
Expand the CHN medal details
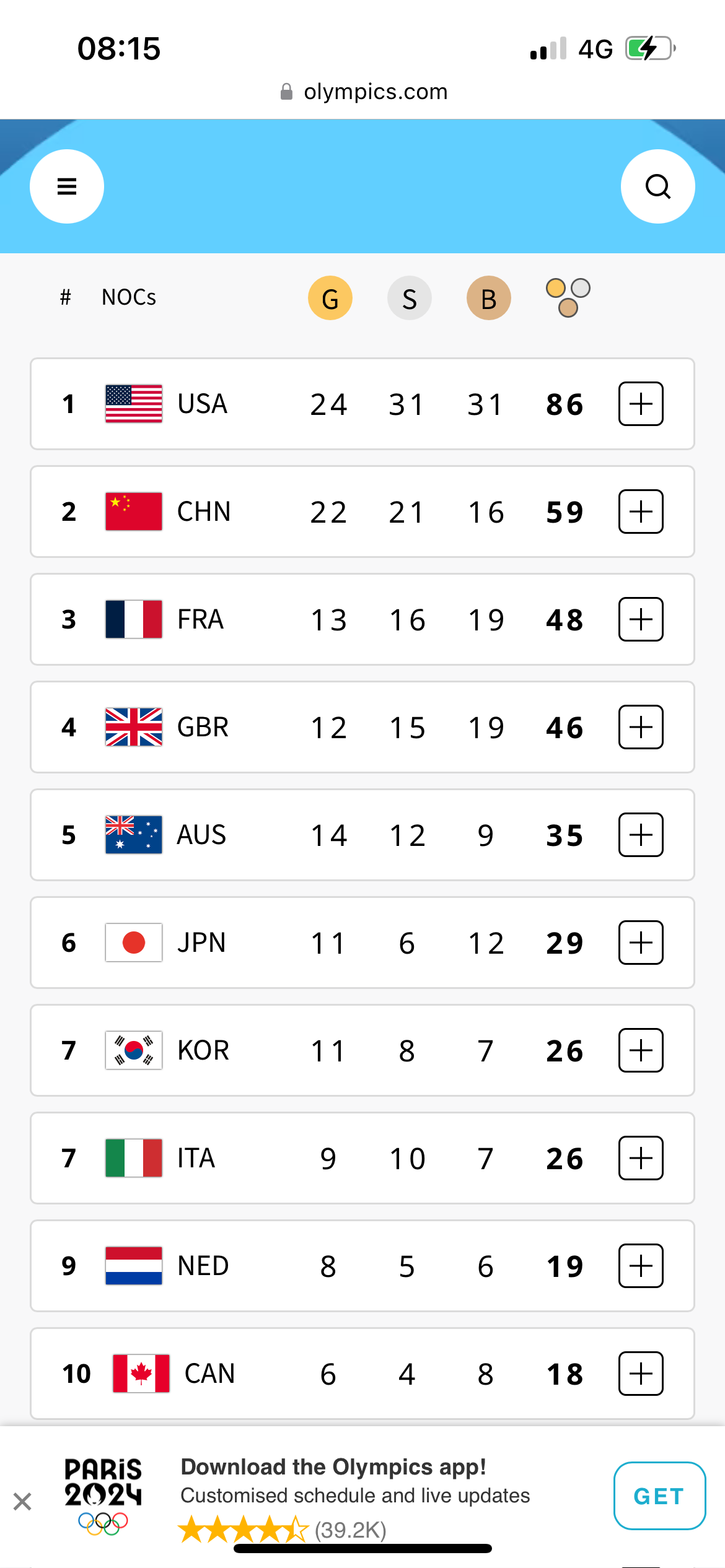click(641, 512)
